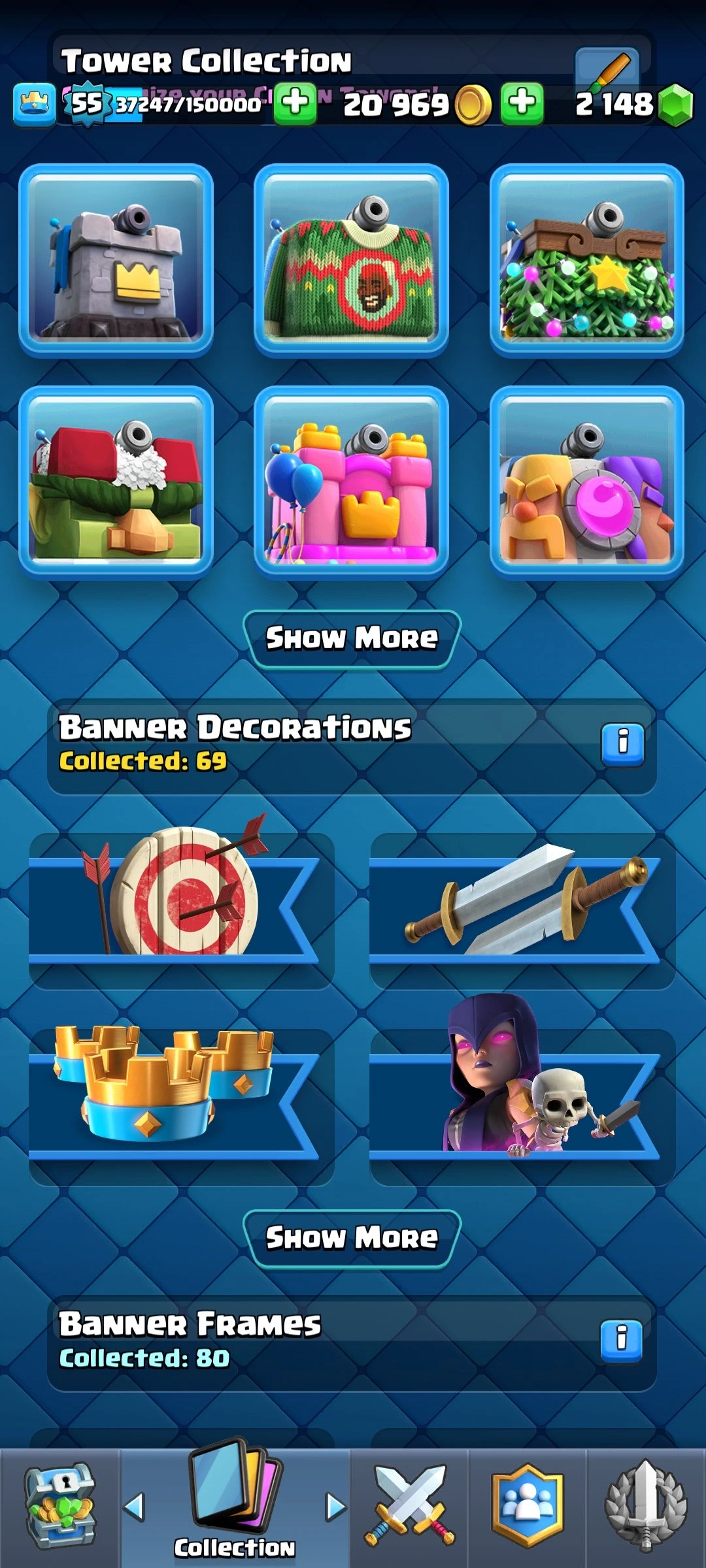Open Banner Decorations info
The height and width of the screenshot is (1568, 706).
click(x=622, y=743)
